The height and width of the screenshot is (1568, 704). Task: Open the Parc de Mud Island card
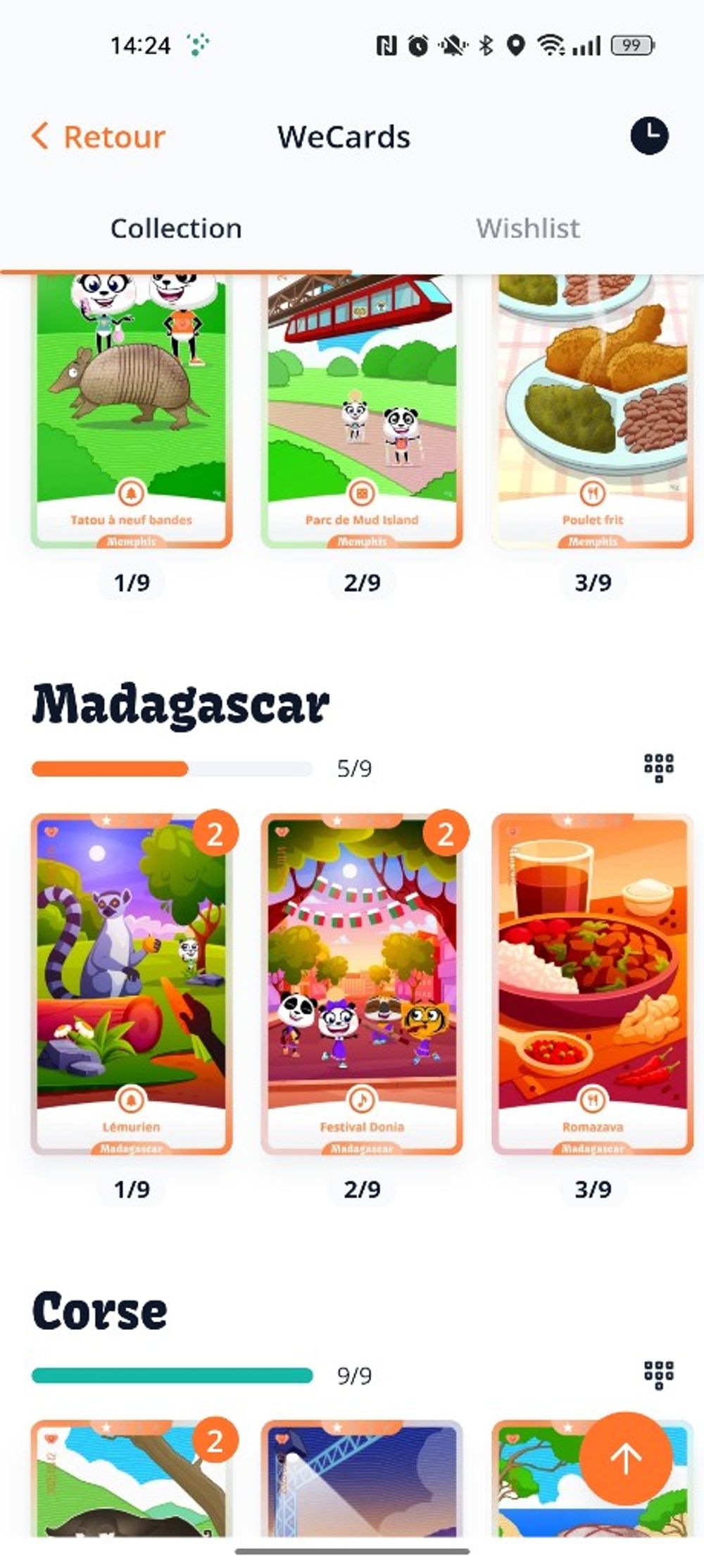(362, 409)
